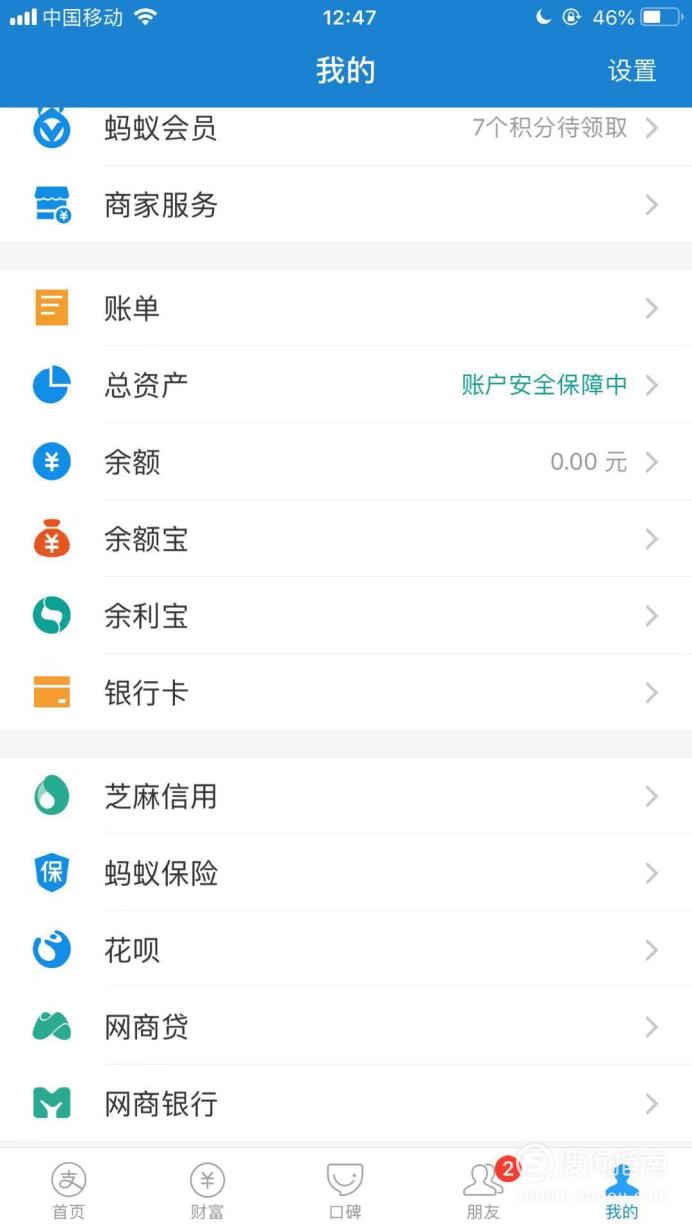The height and width of the screenshot is (1230, 692).
Task: Open the 蚂蚁会员 row
Action: tap(346, 128)
